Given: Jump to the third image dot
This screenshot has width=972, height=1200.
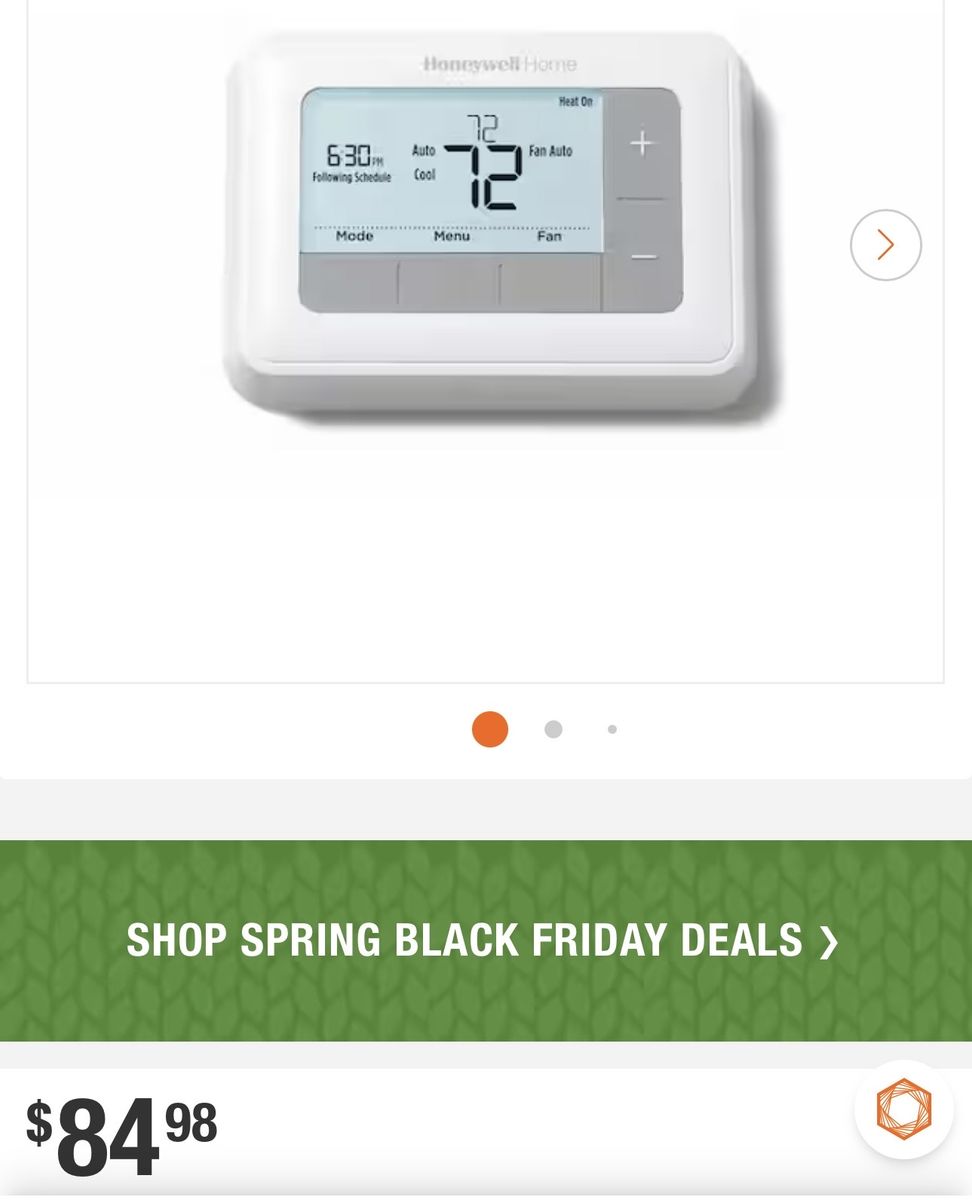Looking at the screenshot, I should click(612, 729).
